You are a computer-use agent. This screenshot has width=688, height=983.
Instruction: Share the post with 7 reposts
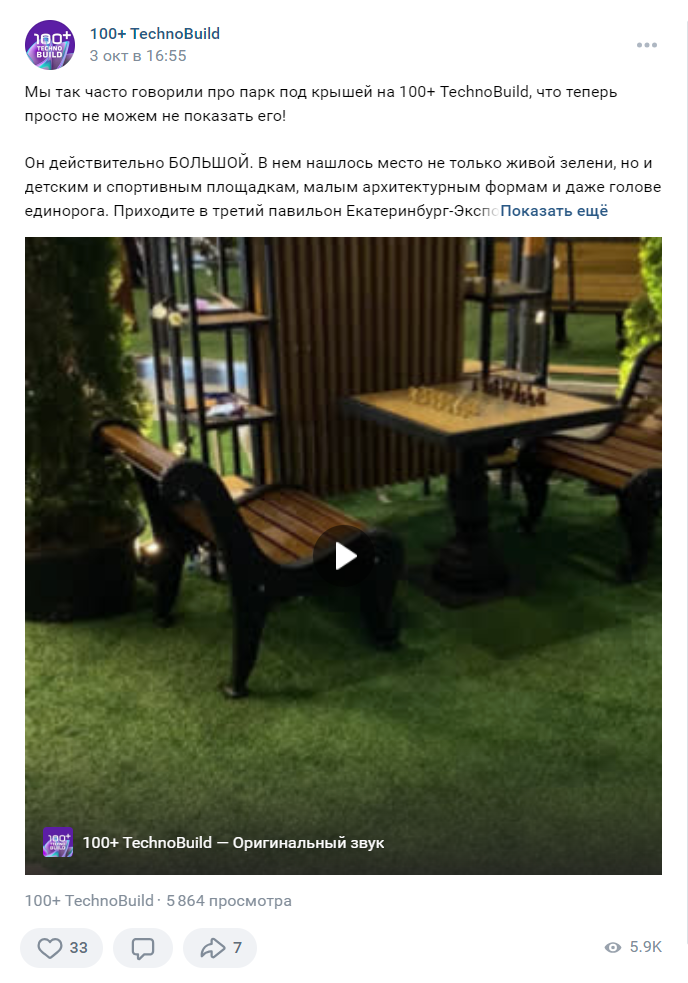[x=220, y=948]
